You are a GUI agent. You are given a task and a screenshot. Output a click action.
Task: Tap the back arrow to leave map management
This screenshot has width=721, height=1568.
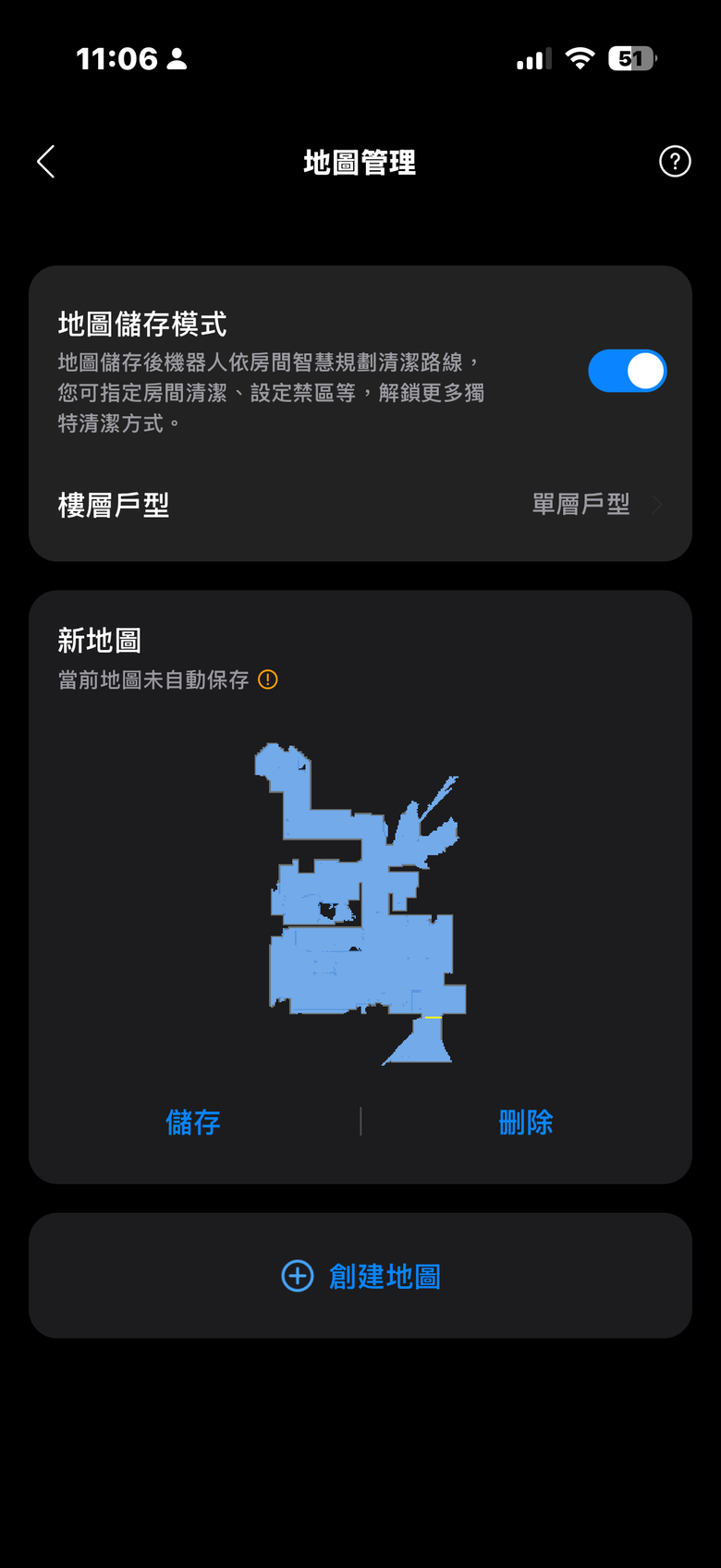[44, 161]
